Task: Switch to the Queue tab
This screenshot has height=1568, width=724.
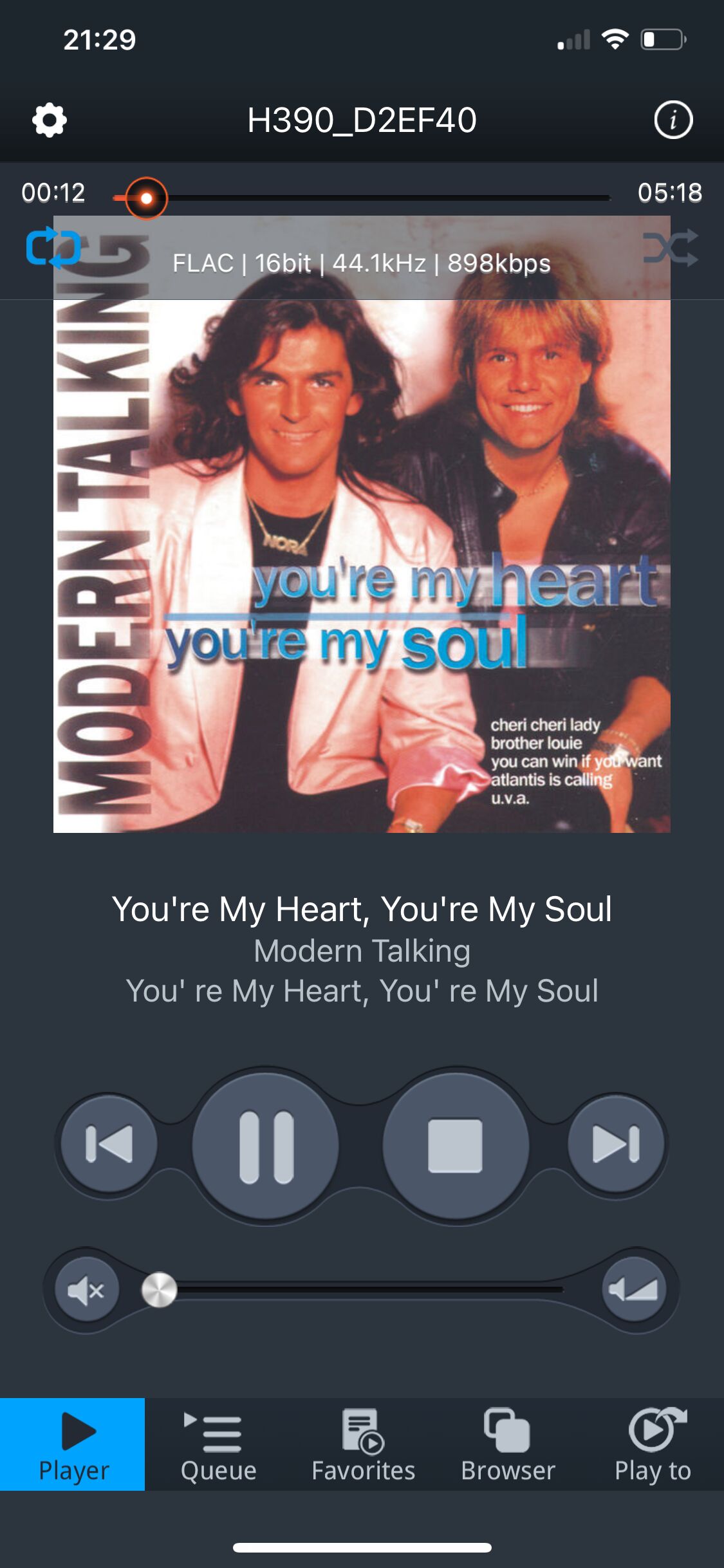Action: pyautogui.click(x=219, y=1445)
